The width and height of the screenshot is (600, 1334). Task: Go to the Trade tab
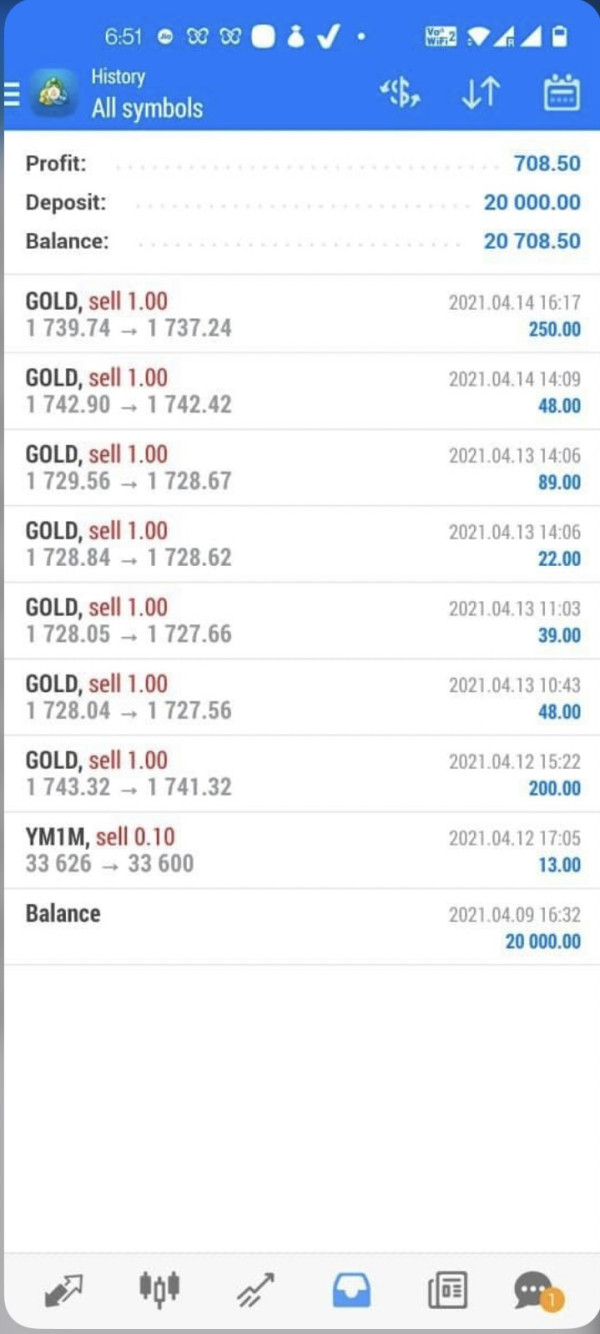[254, 1290]
